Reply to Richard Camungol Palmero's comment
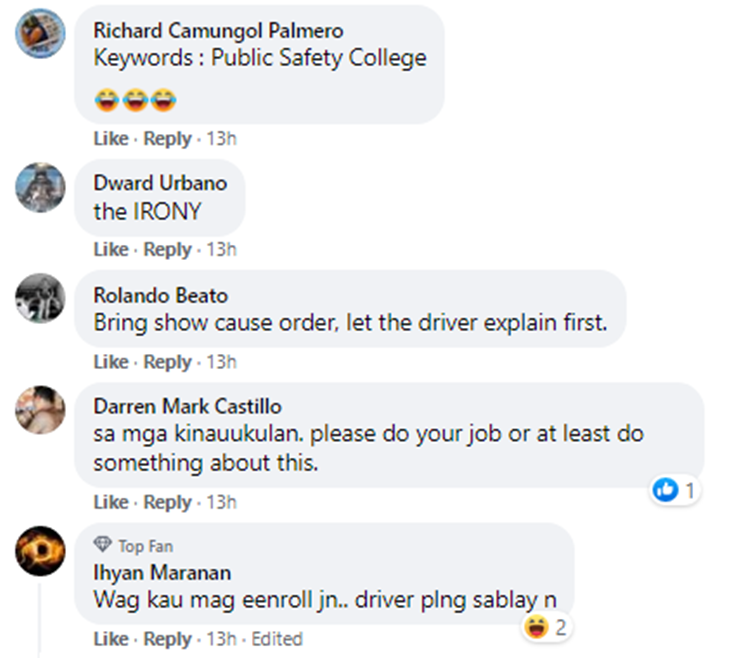The image size is (750, 658). point(167,139)
